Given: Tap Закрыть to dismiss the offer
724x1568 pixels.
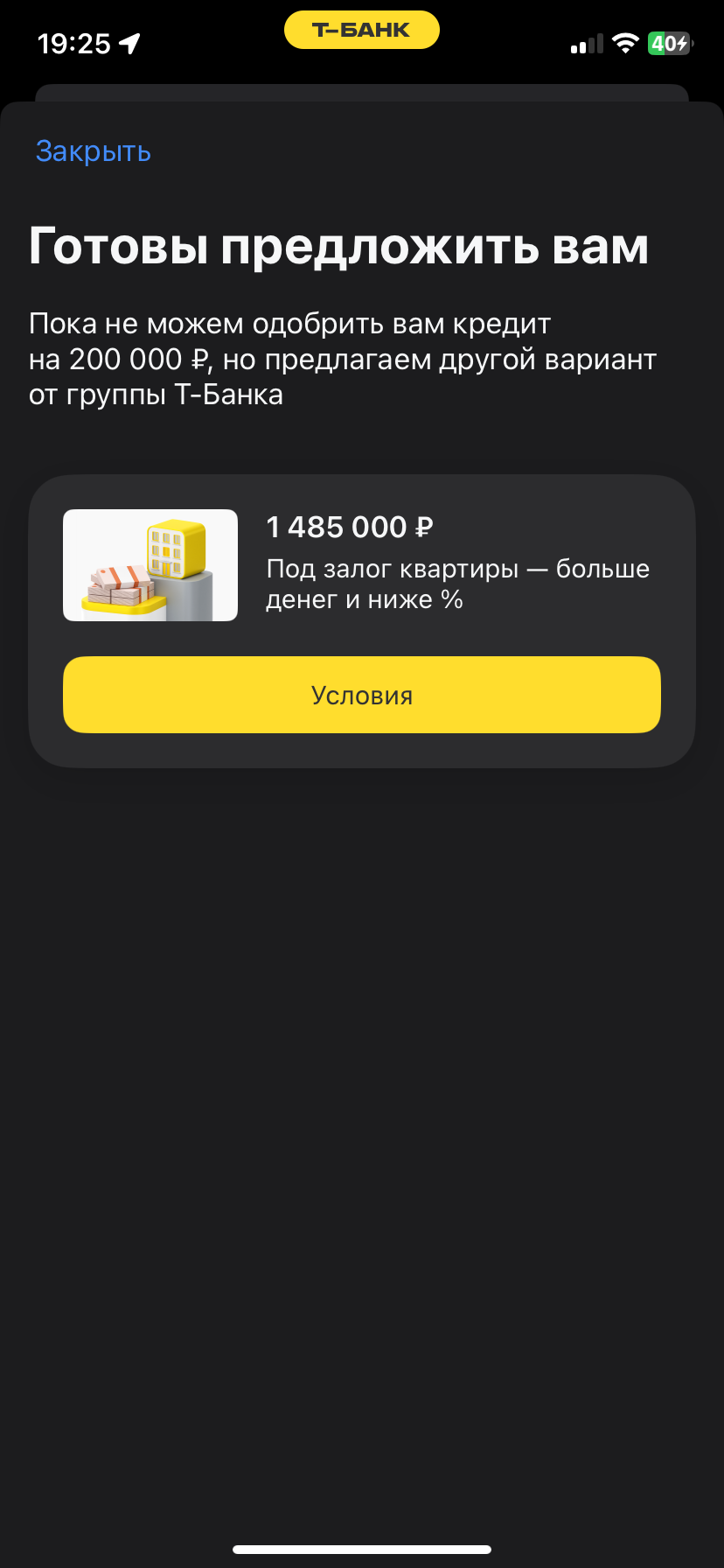Looking at the screenshot, I should [x=93, y=150].
